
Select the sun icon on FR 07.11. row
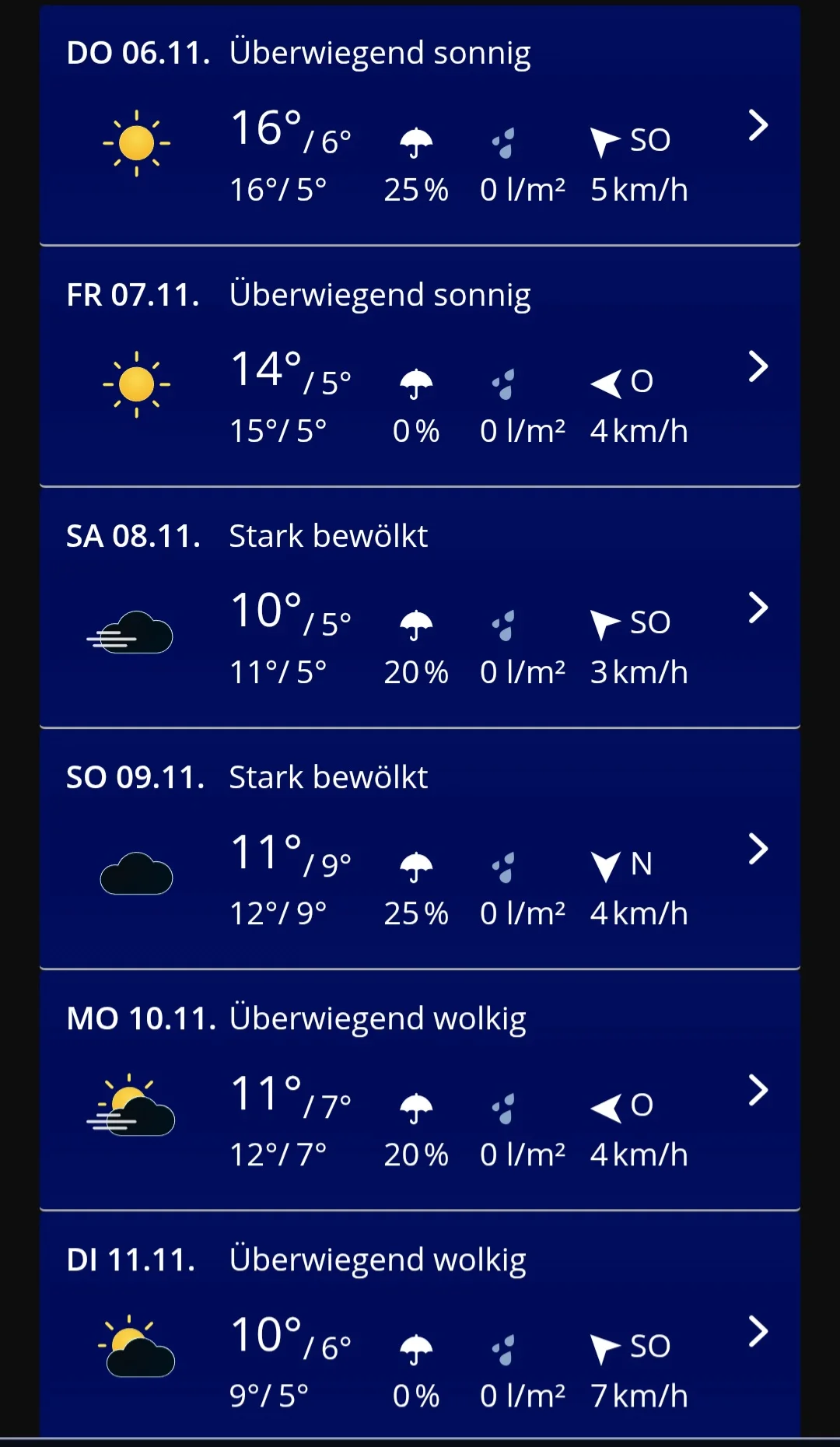(x=136, y=385)
